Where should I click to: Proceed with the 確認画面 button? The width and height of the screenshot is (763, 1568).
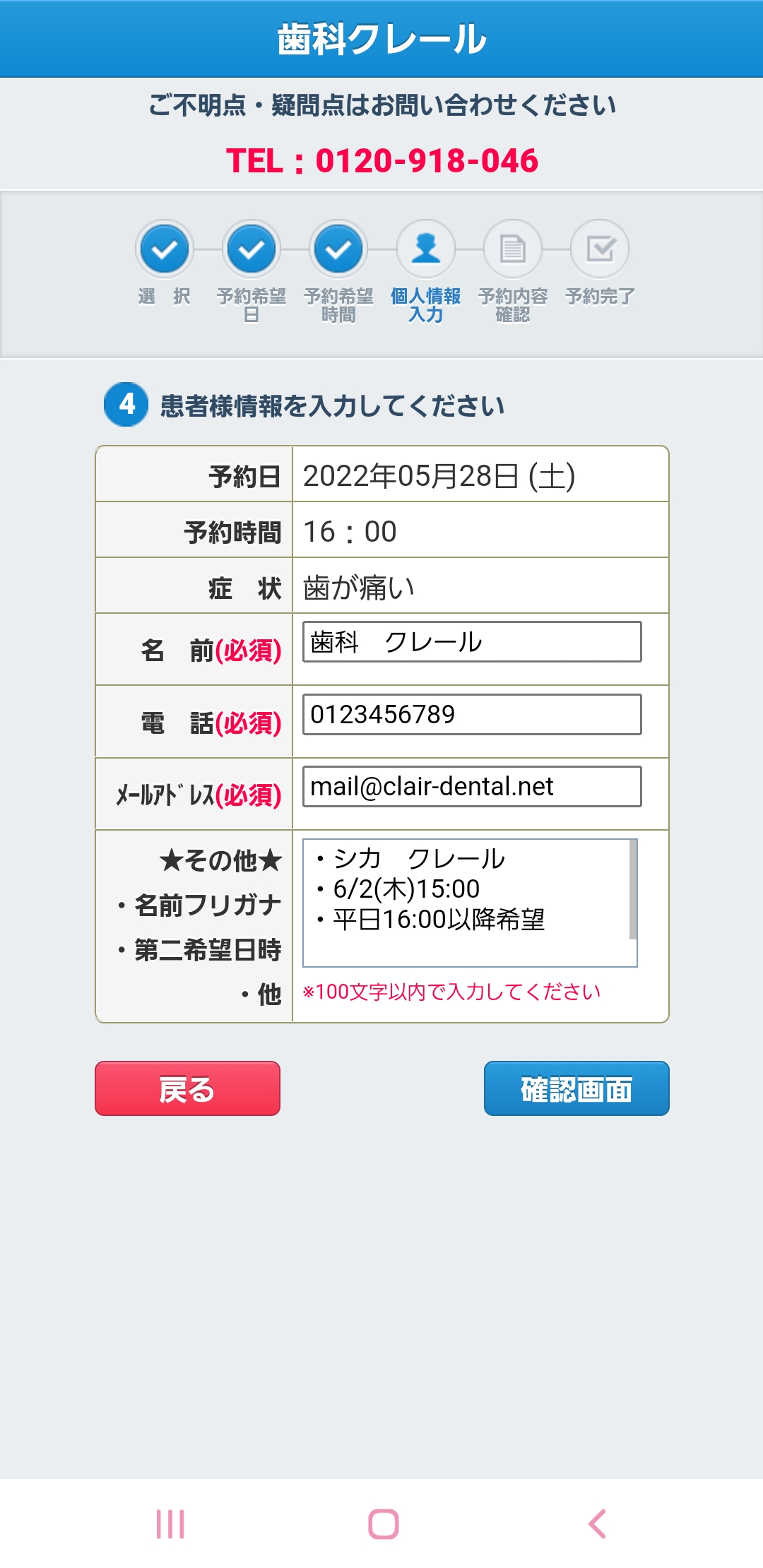pos(576,1088)
